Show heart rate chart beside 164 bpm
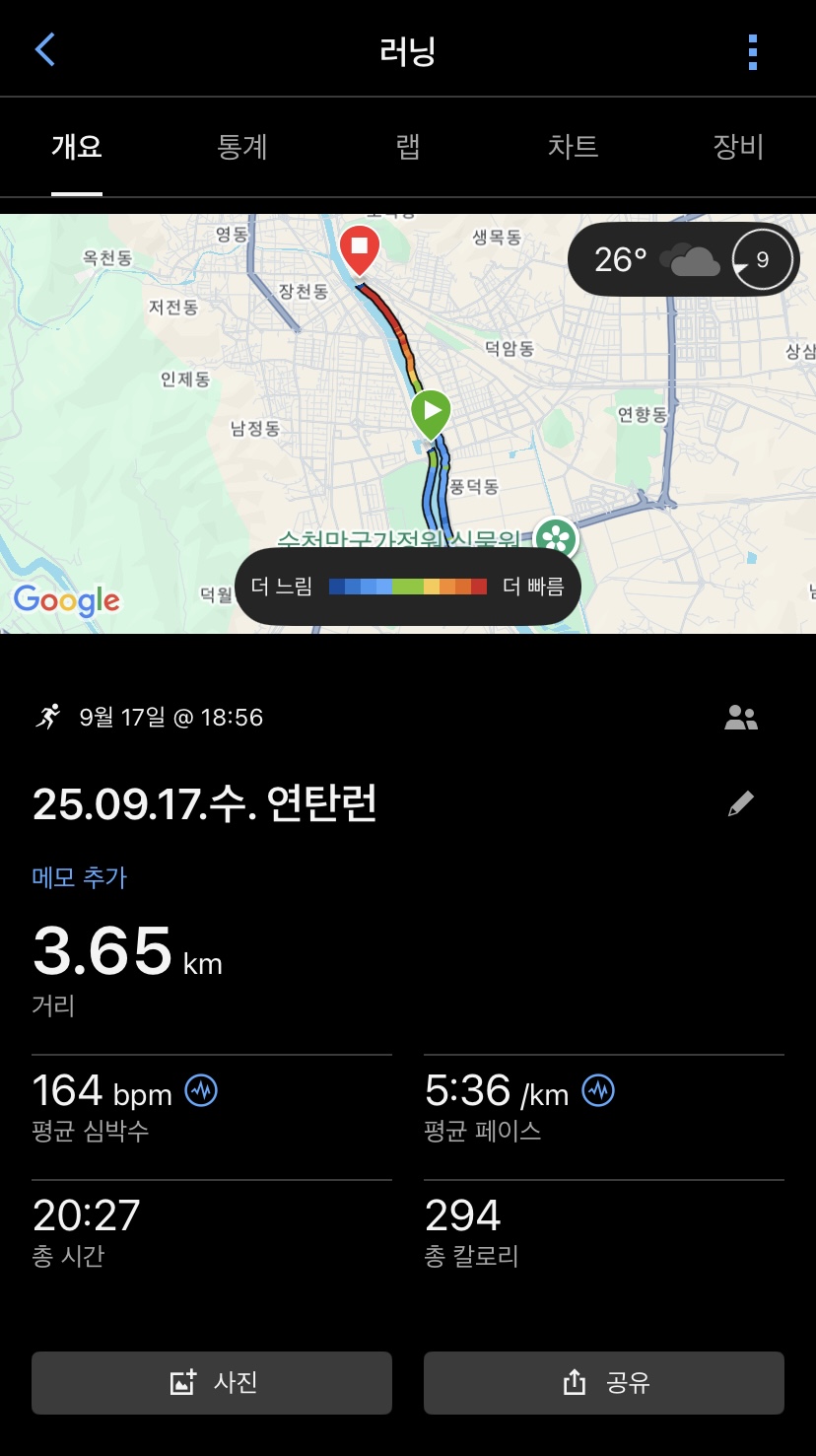This screenshot has width=816, height=1456. click(202, 1090)
